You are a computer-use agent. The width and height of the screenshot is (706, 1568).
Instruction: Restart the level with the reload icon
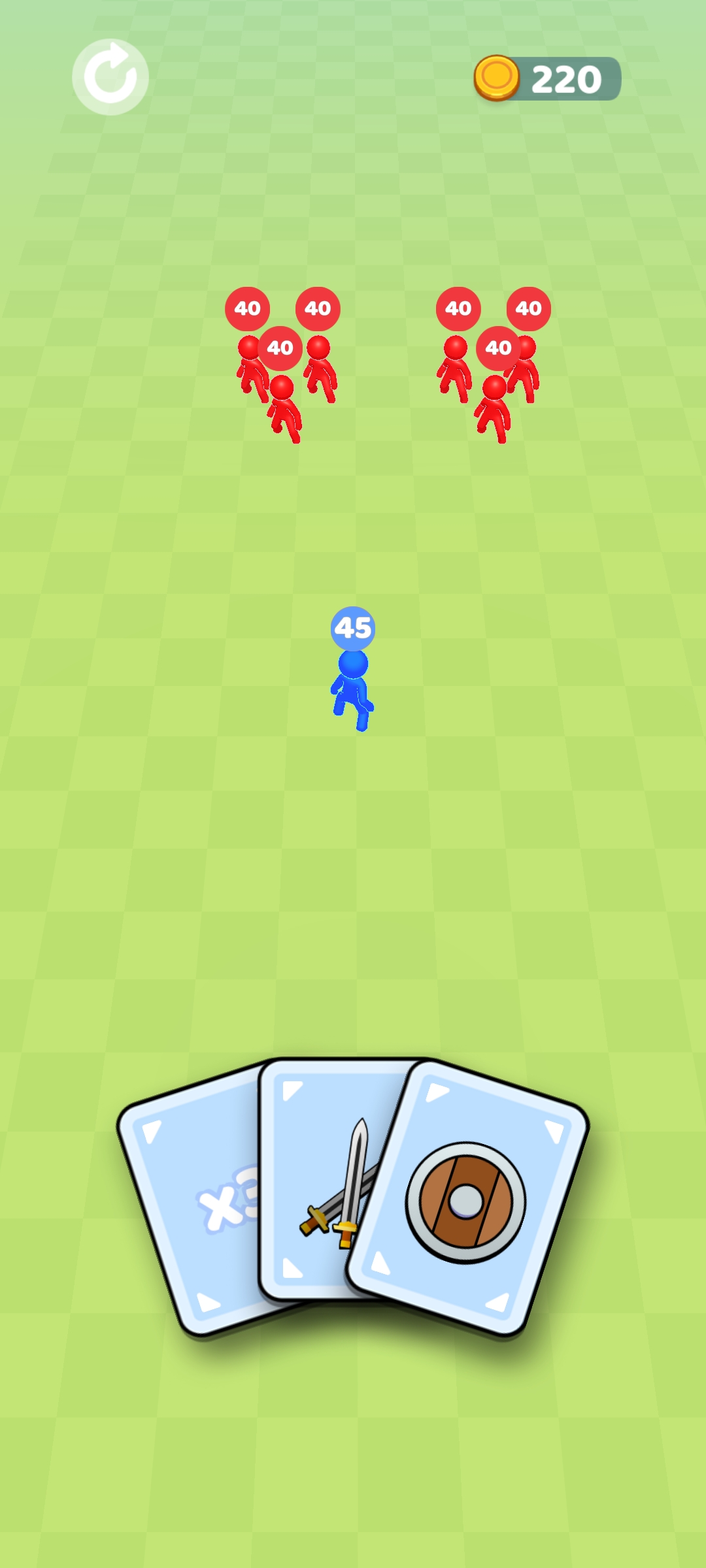110,77
